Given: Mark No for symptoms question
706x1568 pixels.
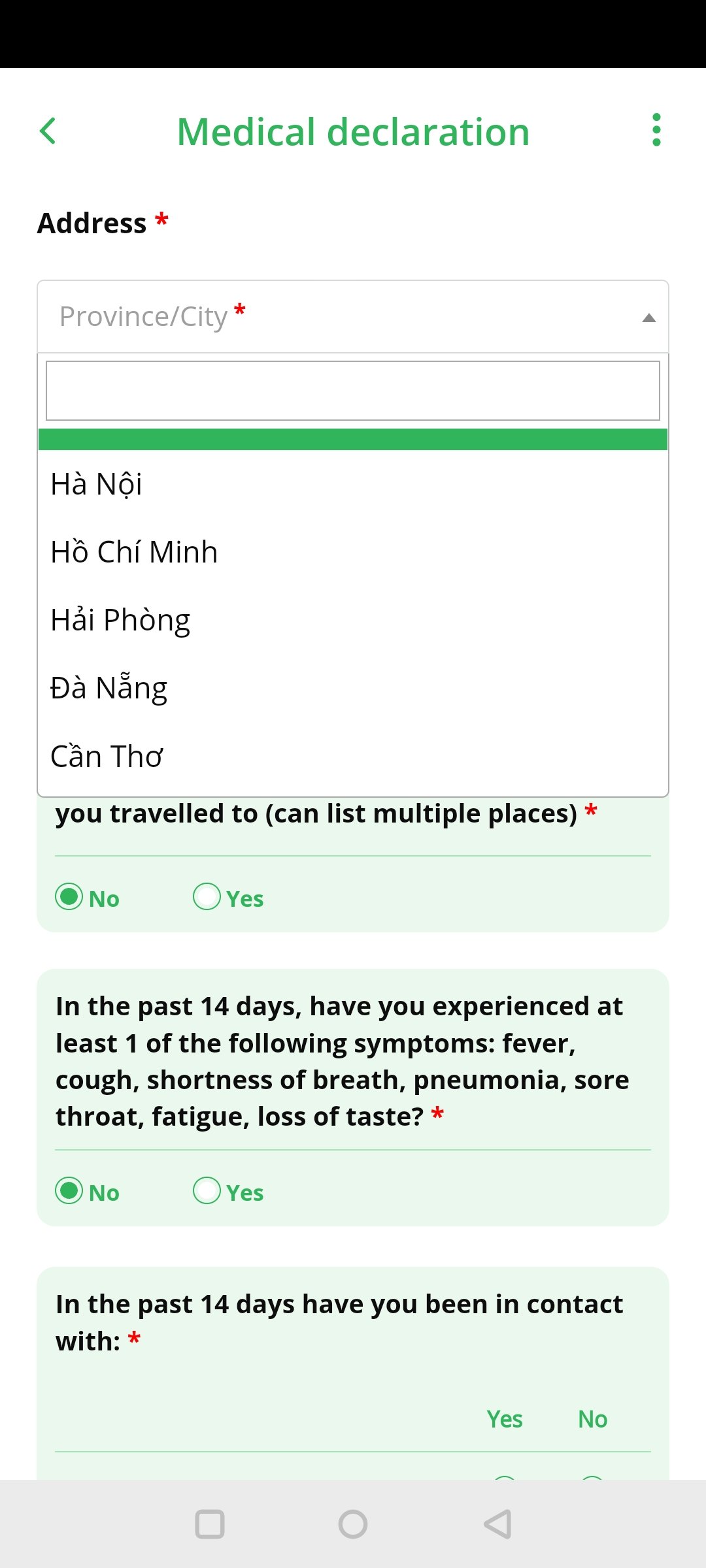Looking at the screenshot, I should tap(88, 1192).
